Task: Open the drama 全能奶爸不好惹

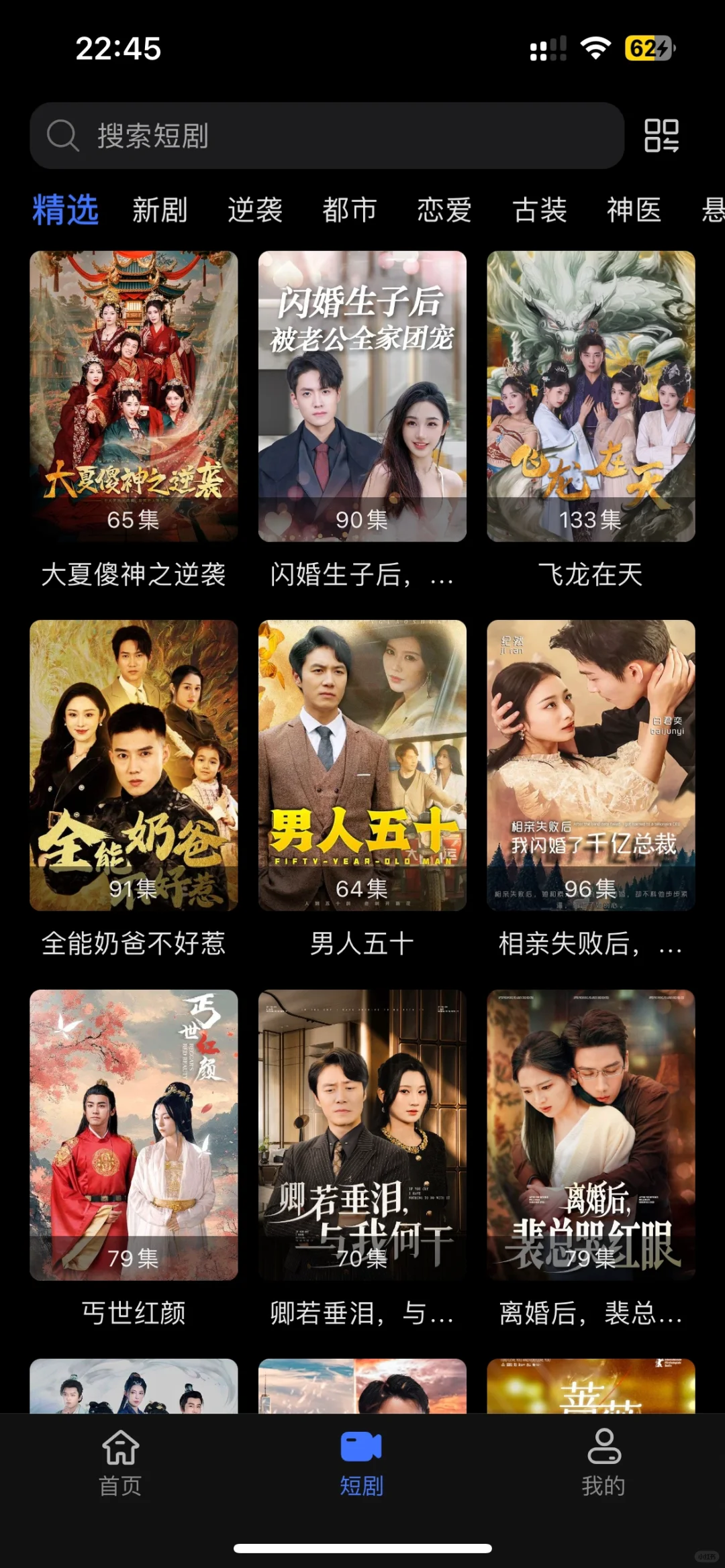Action: (134, 765)
